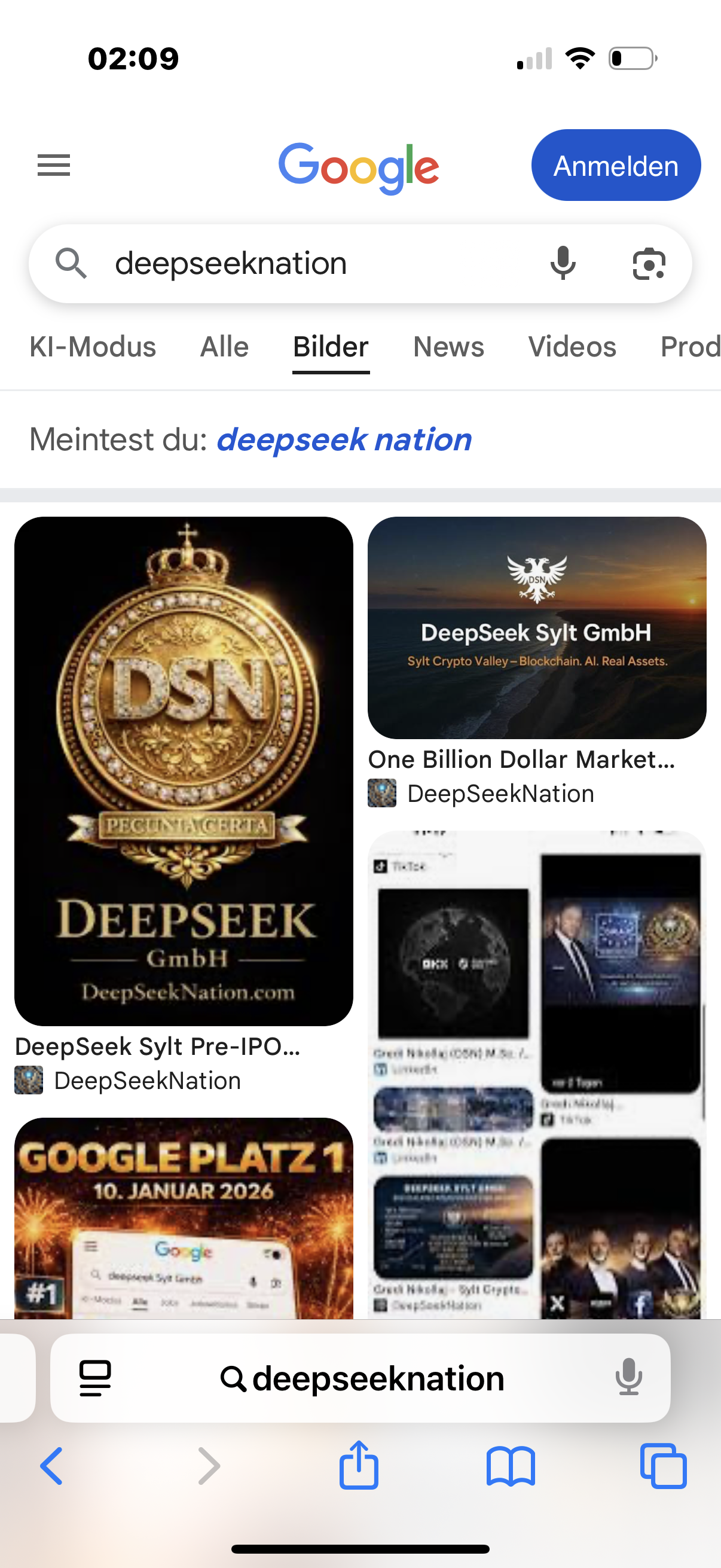Open Safari bookmarks
Image resolution: width=721 pixels, height=1568 pixels.
[x=511, y=1466]
